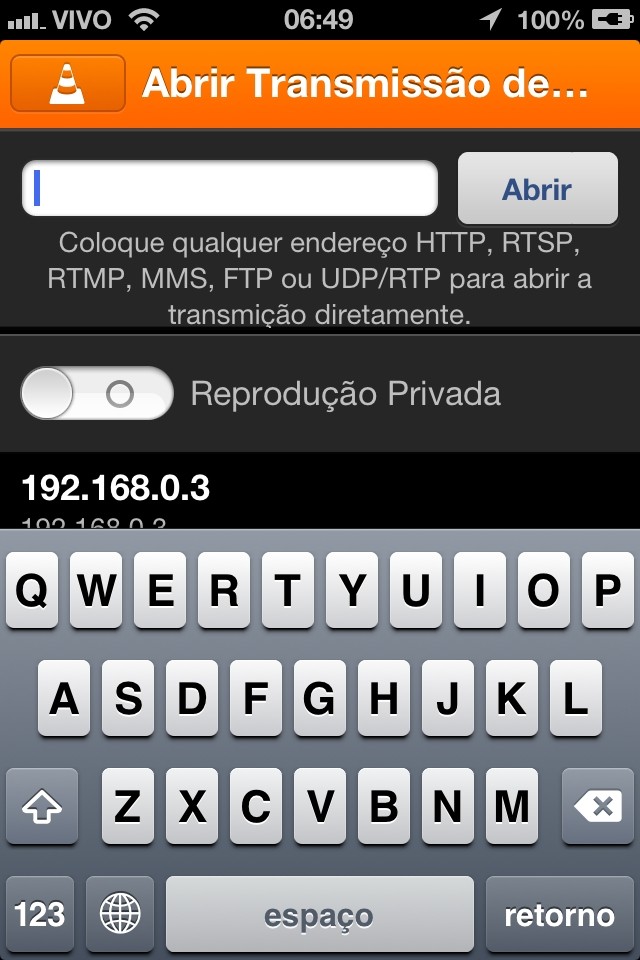
Task: Focus the stream address text field
Action: (x=230, y=188)
